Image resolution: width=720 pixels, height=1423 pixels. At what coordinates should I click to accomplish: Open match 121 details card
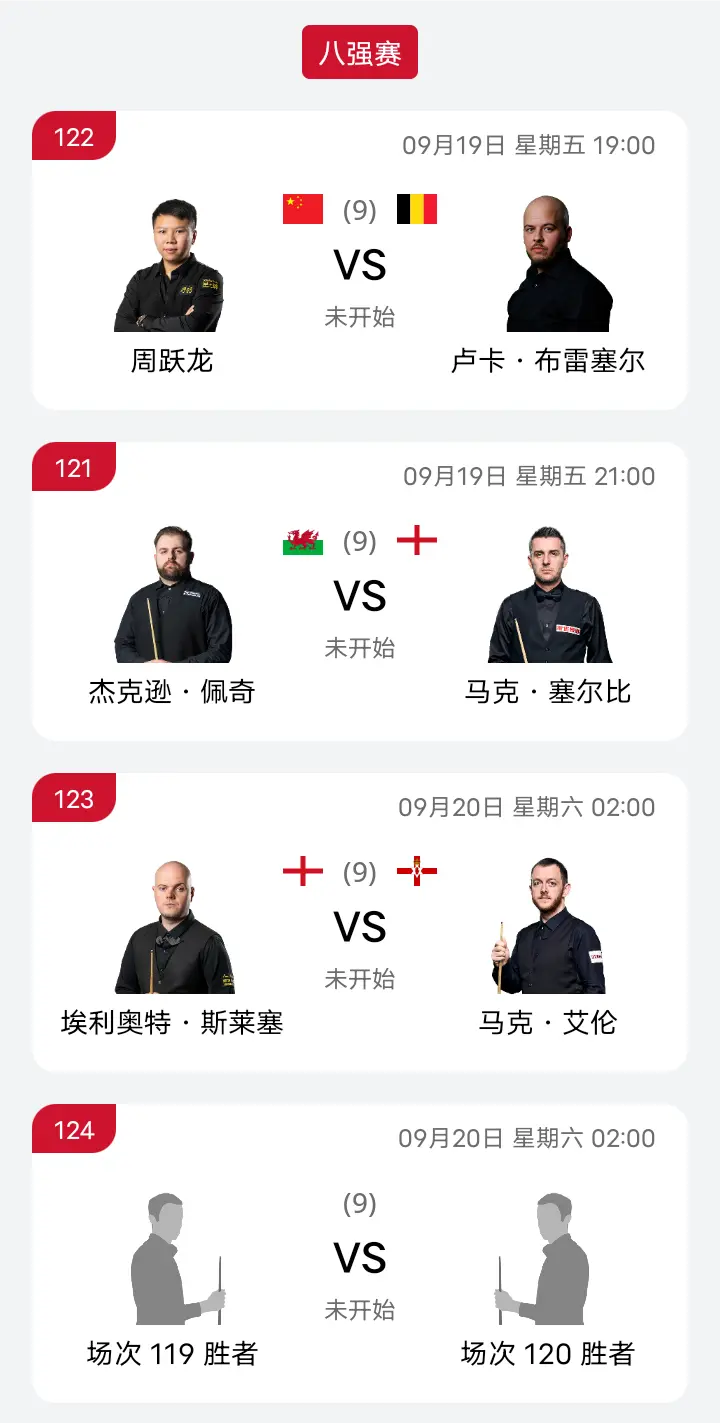[360, 580]
